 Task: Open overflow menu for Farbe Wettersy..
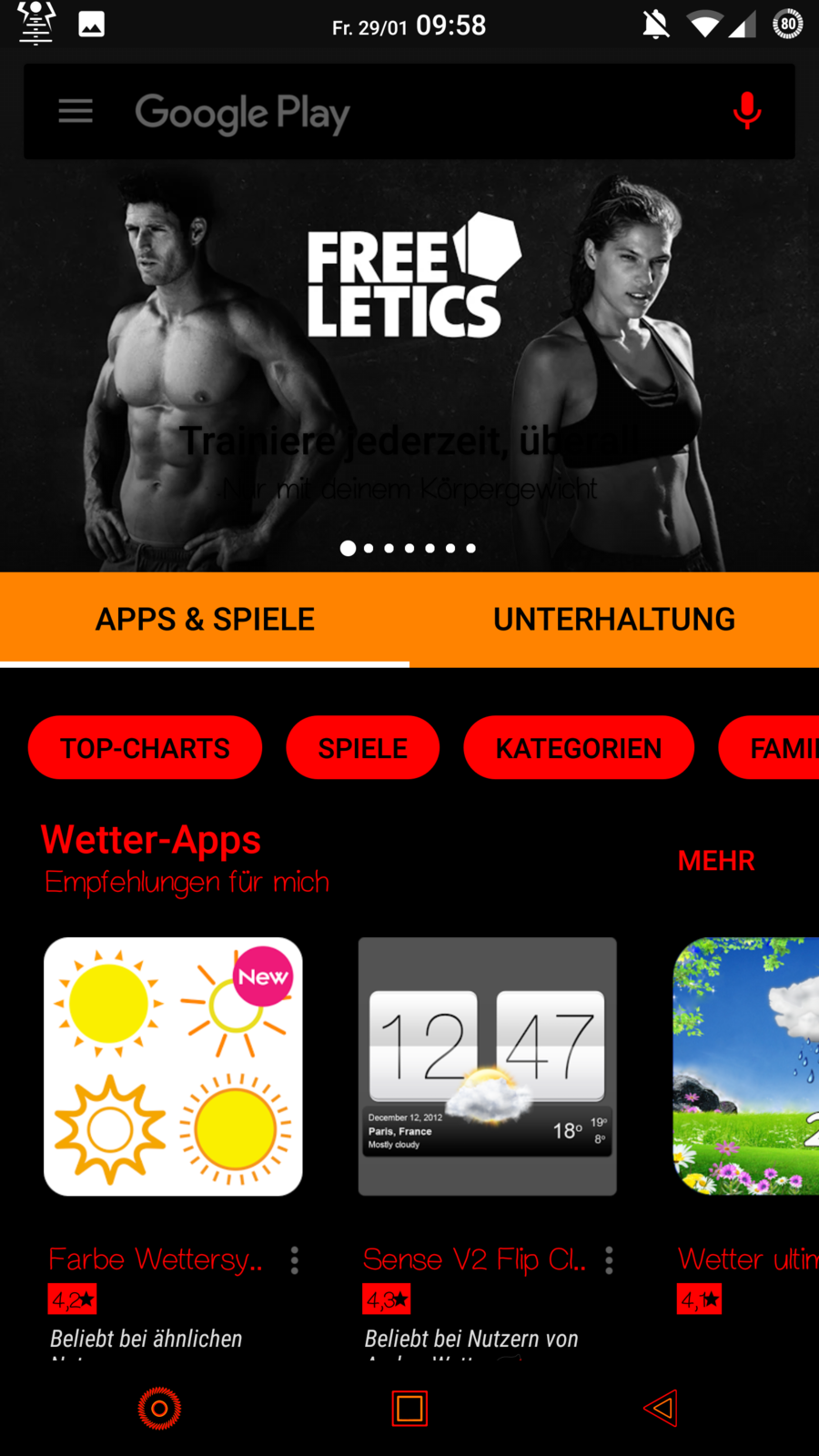pyautogui.click(x=295, y=1260)
